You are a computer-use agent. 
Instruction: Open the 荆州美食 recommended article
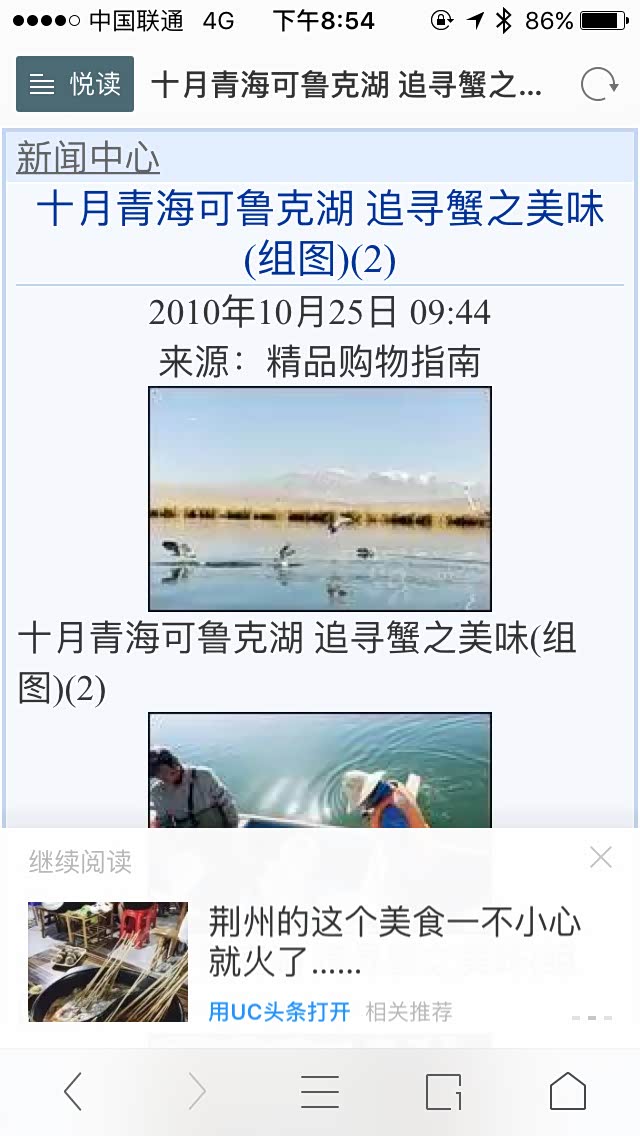pos(394,942)
